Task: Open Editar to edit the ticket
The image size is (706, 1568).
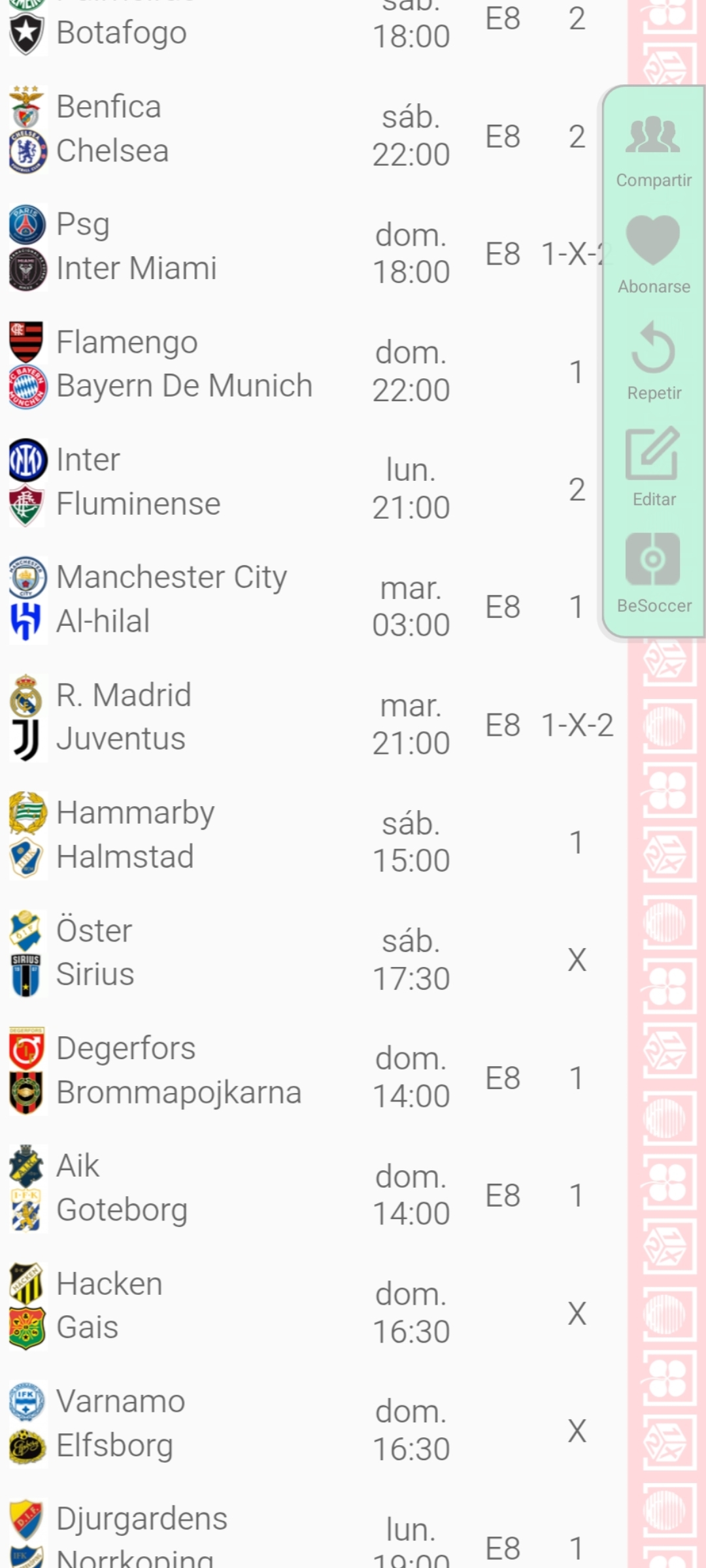Action: 654,468
